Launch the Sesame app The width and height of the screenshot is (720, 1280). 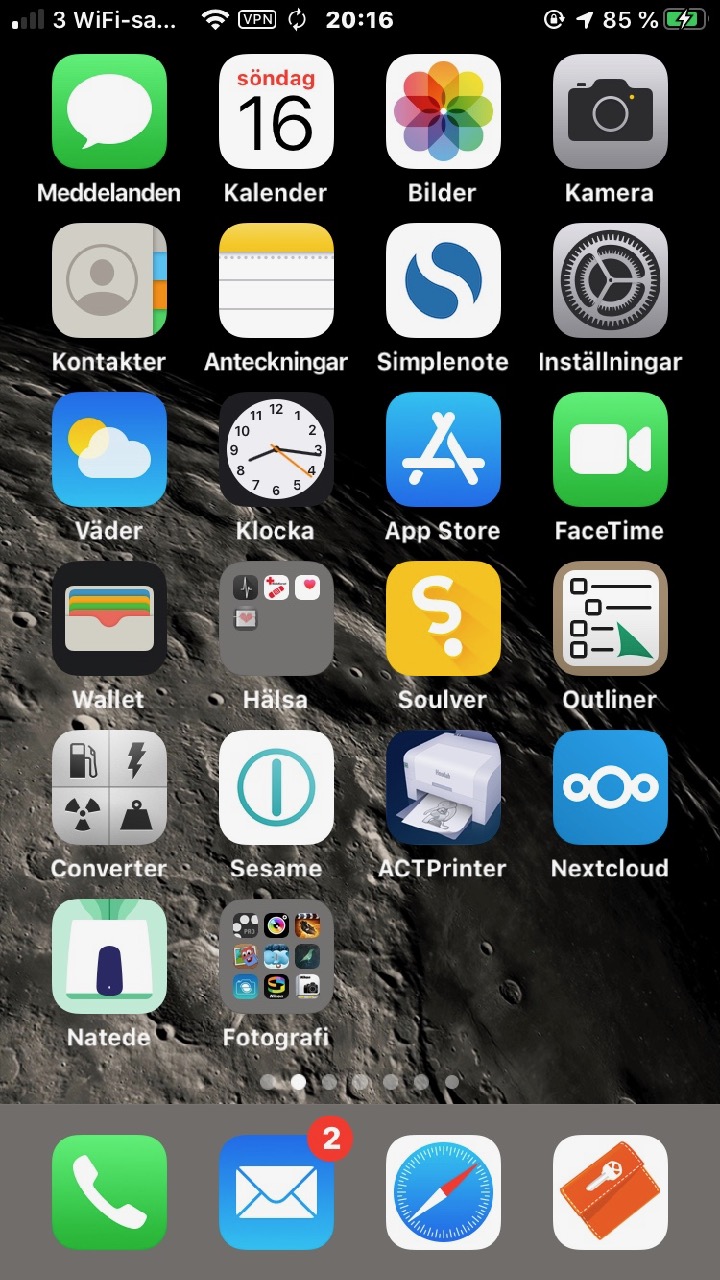(x=276, y=788)
